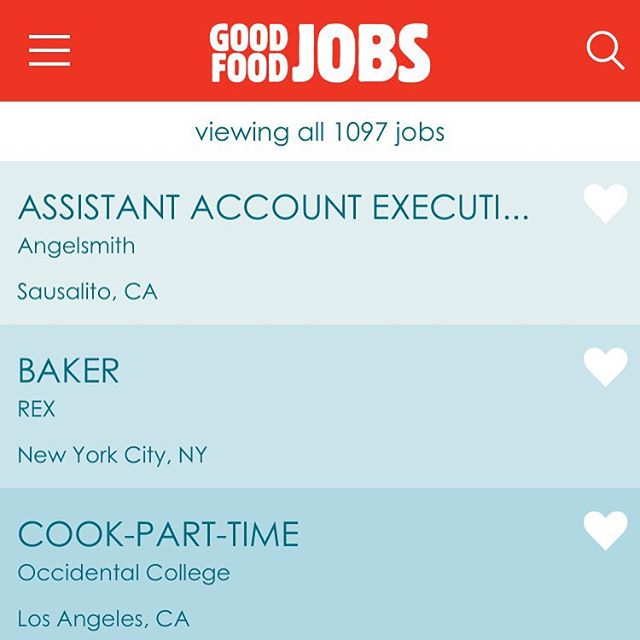The image size is (640, 640).
Task: Favorite the Cook-Part-Time job with the heart
Action: (605, 531)
